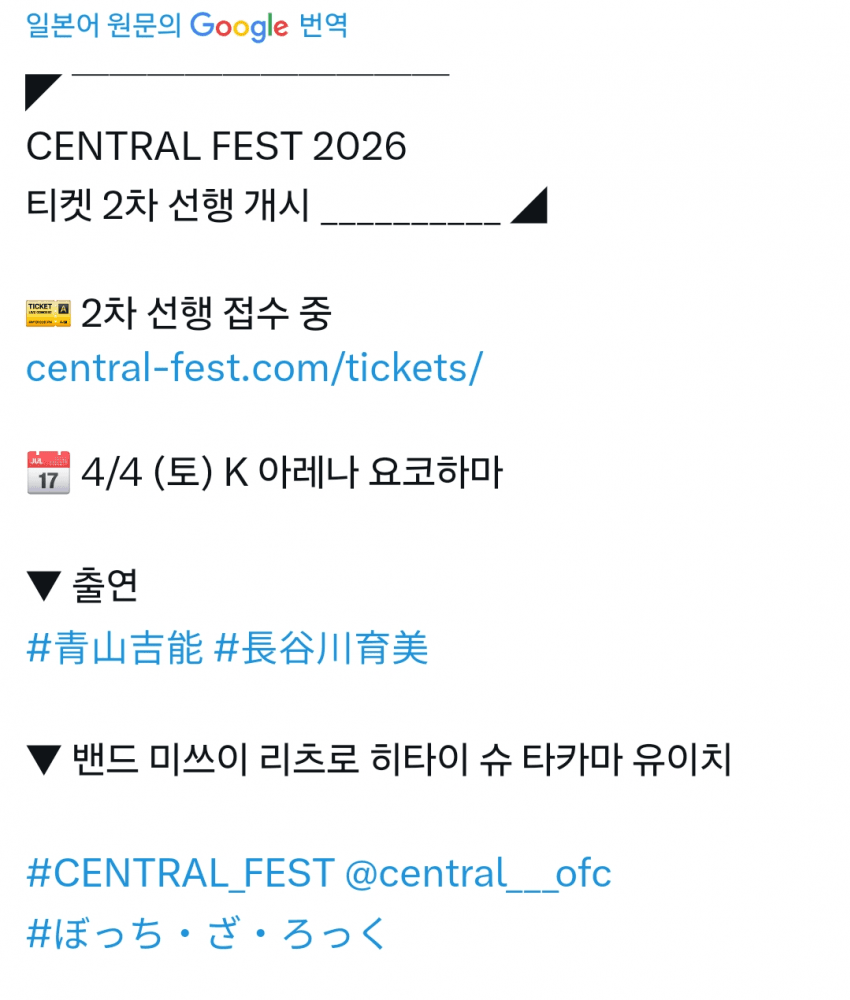Open the #長谷川育美 hashtag

pyautogui.click(x=321, y=648)
